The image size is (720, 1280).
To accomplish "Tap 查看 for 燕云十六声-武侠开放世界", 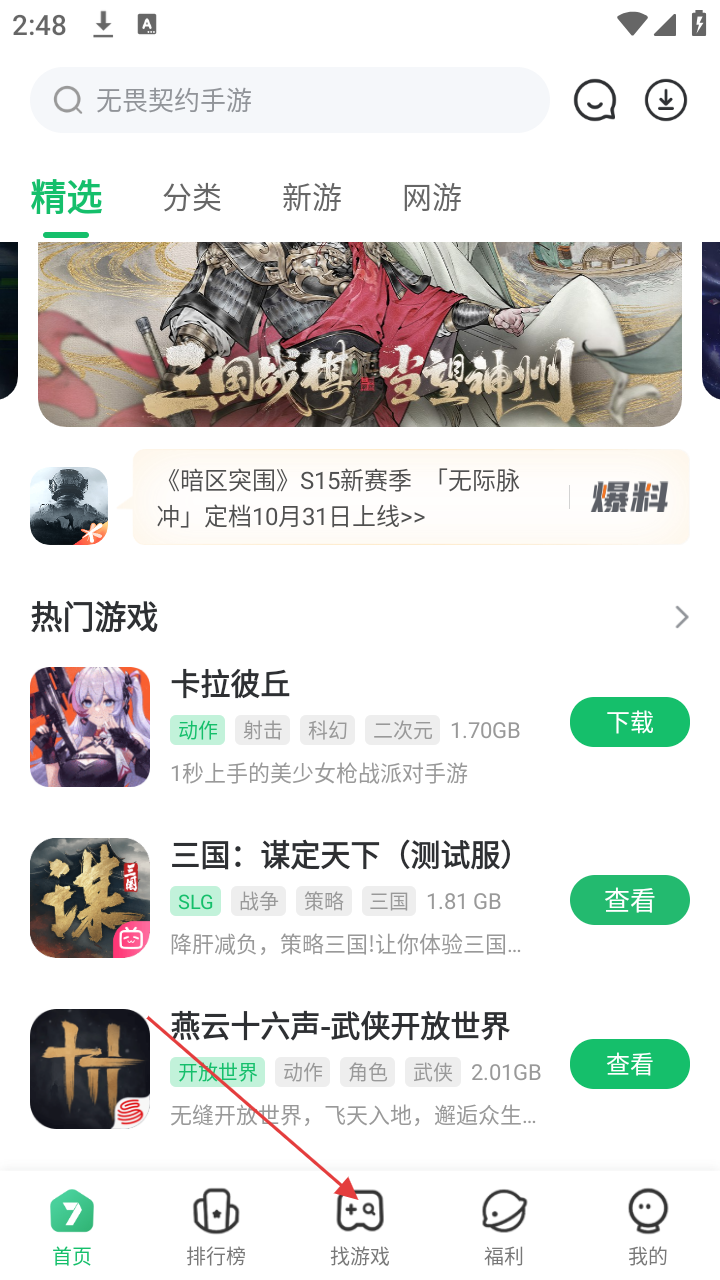I will click(x=629, y=1064).
